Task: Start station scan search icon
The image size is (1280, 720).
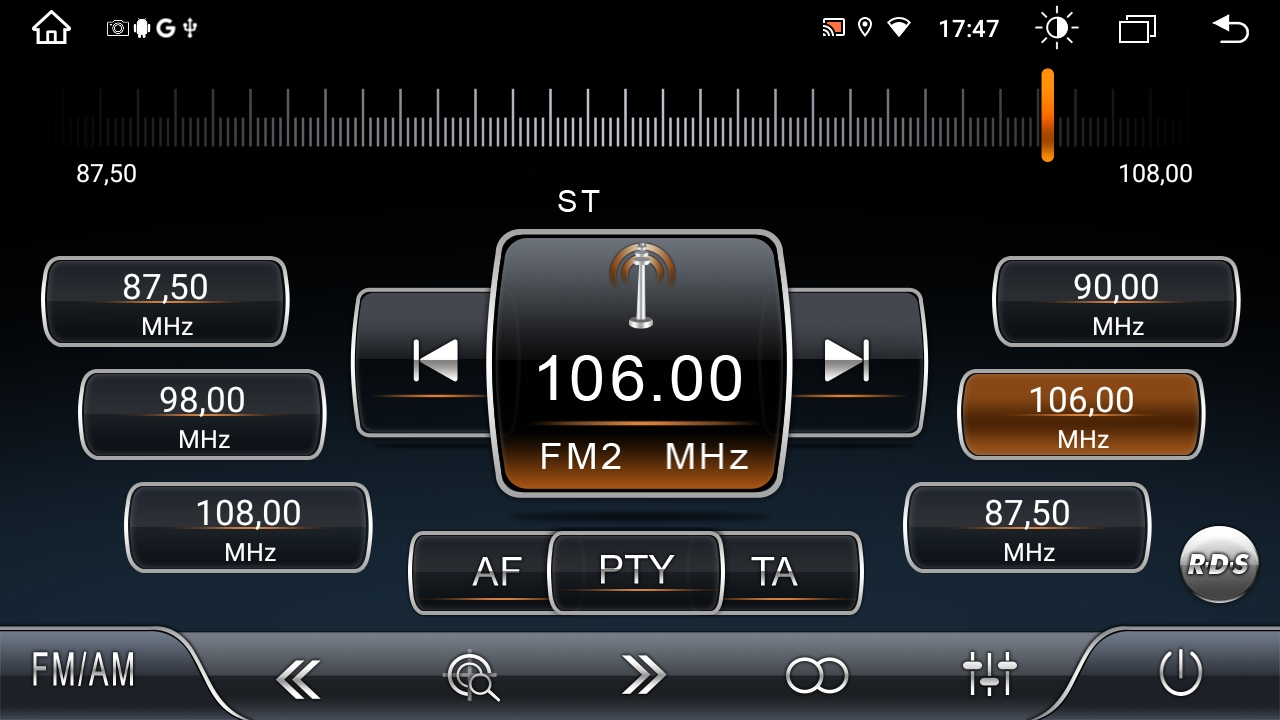Action: click(x=471, y=677)
